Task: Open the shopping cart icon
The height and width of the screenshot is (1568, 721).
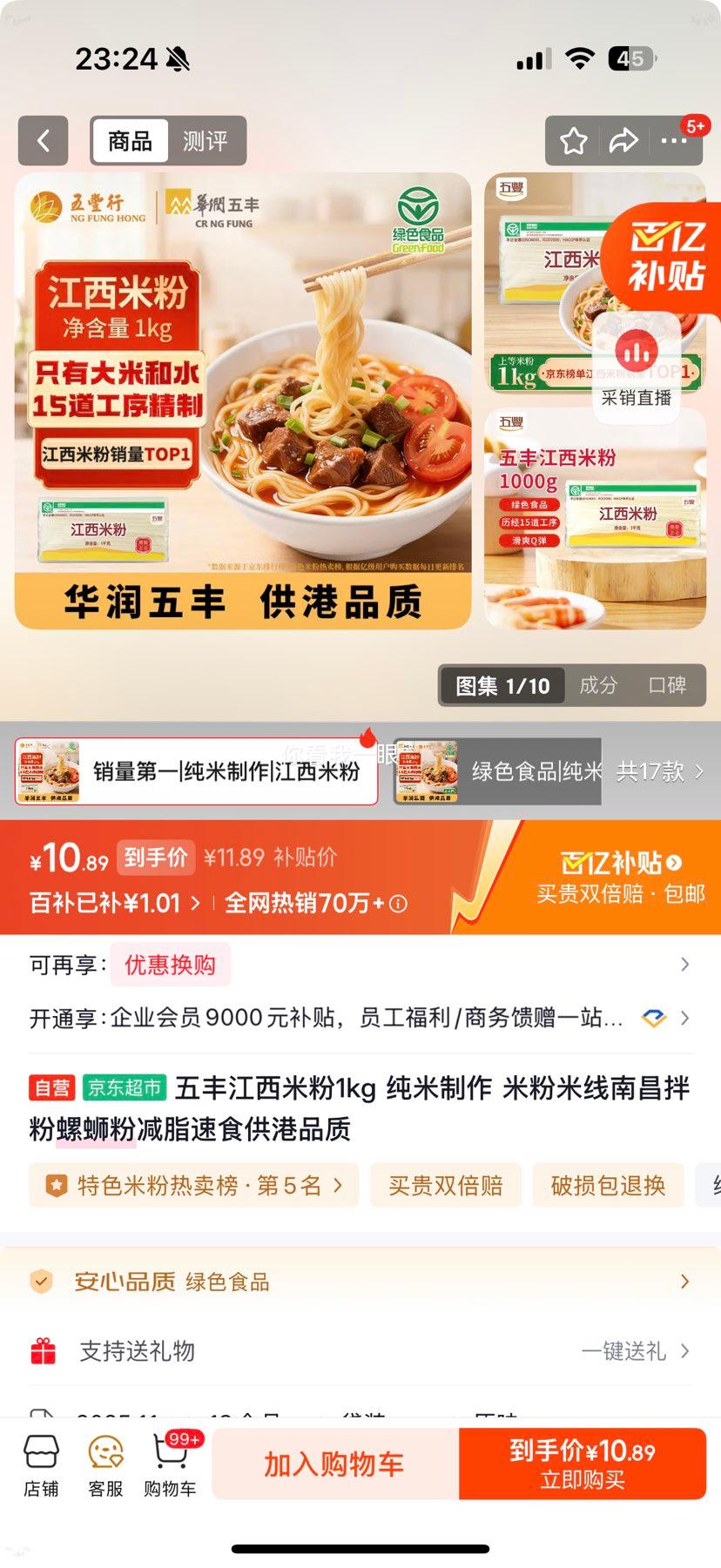Action: [171, 1463]
